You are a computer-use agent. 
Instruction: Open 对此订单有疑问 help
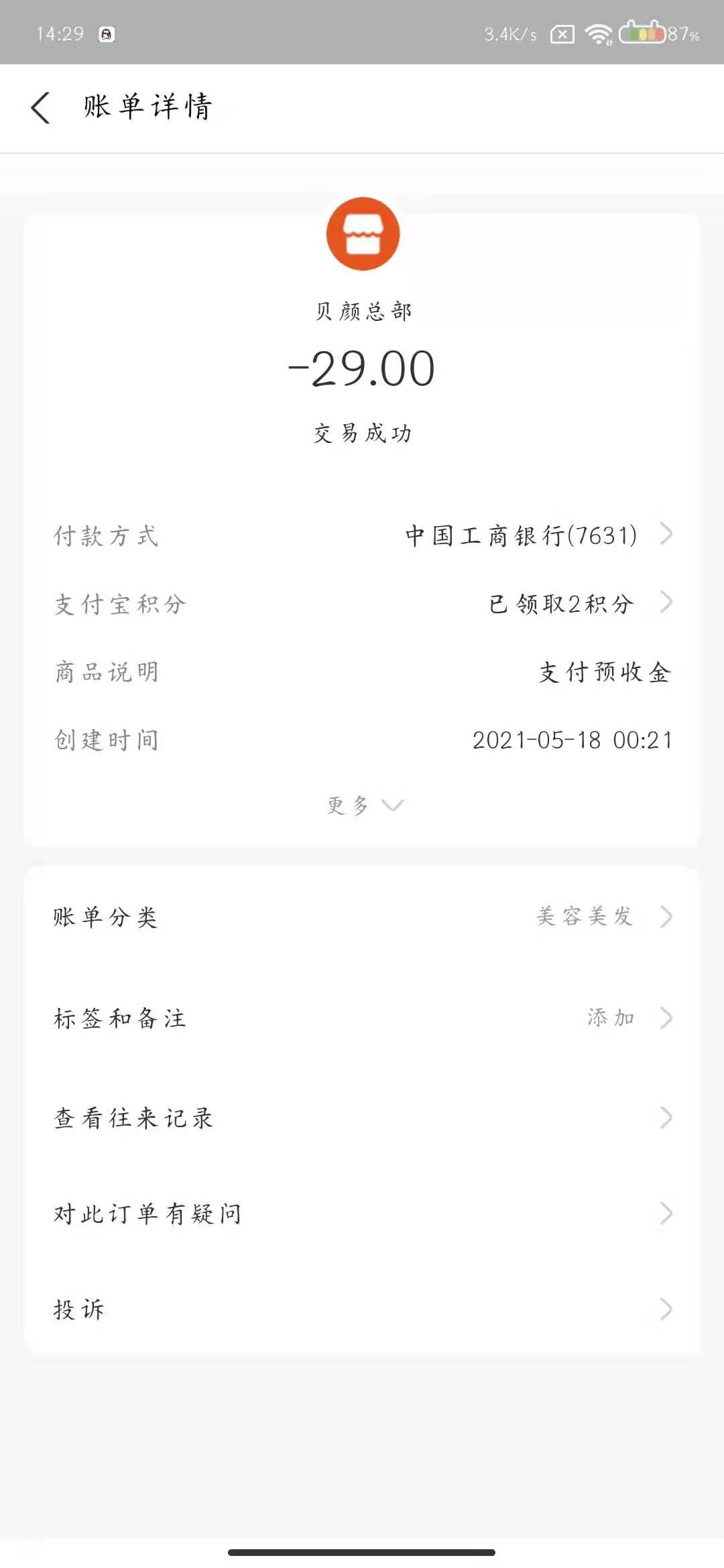tap(362, 1214)
